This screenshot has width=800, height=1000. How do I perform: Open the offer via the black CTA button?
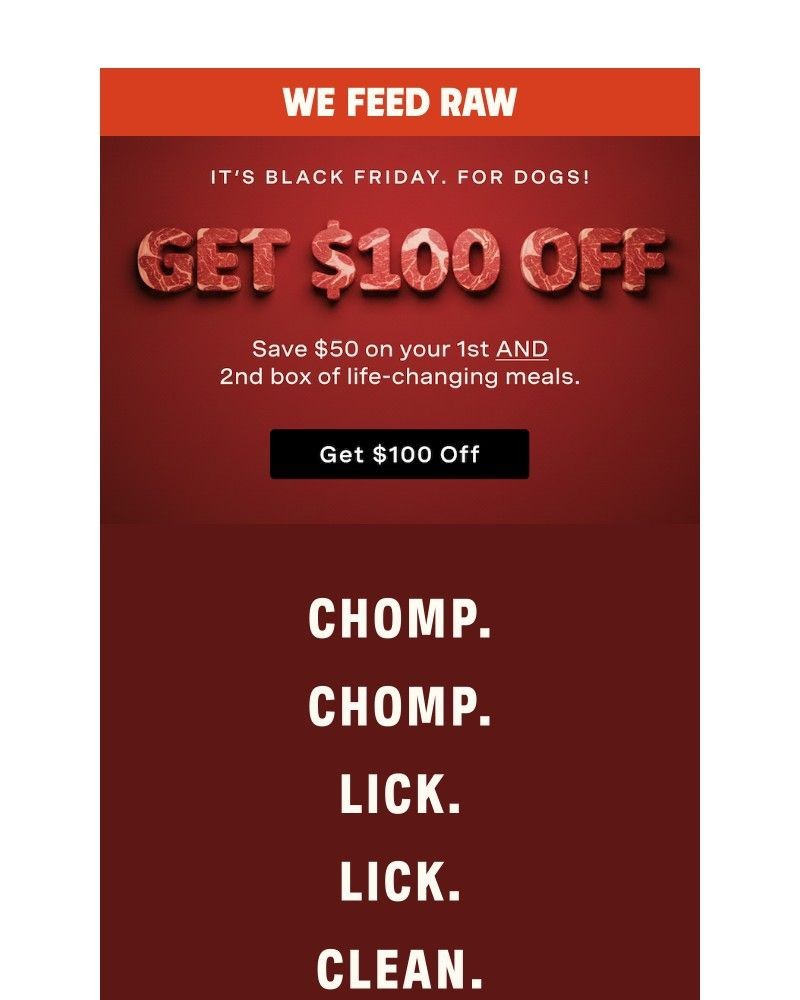click(x=400, y=453)
